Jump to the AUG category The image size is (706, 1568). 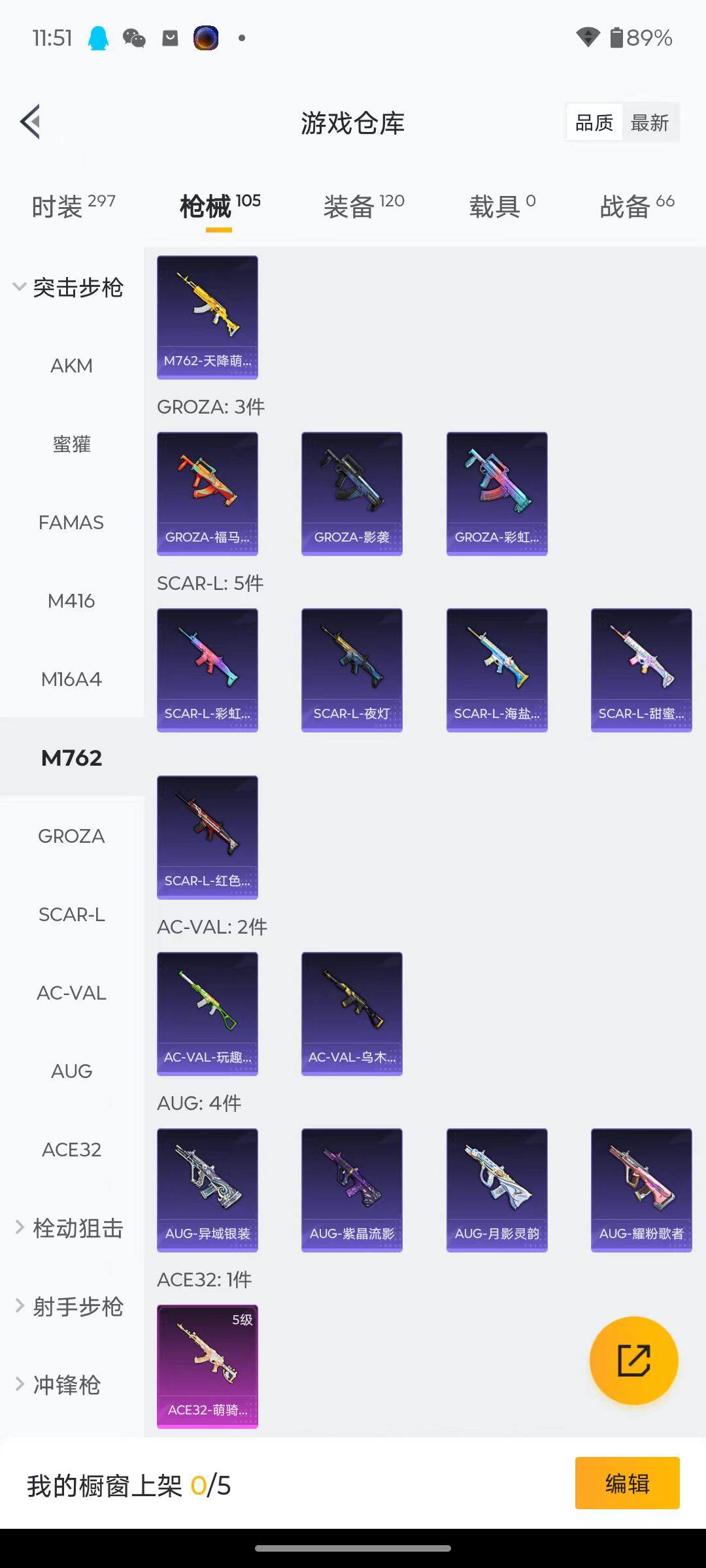pyautogui.click(x=71, y=1071)
